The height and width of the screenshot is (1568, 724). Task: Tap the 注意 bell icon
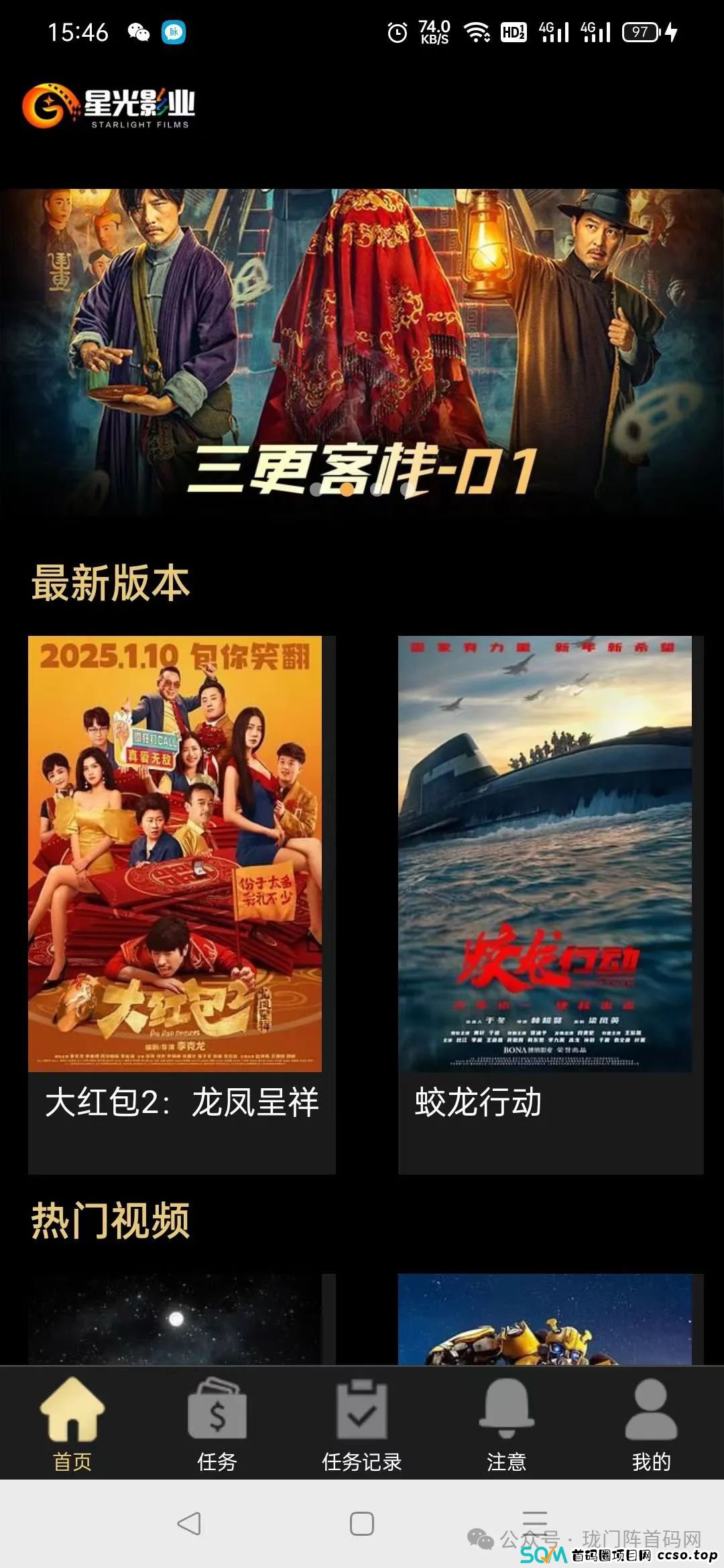click(505, 1407)
